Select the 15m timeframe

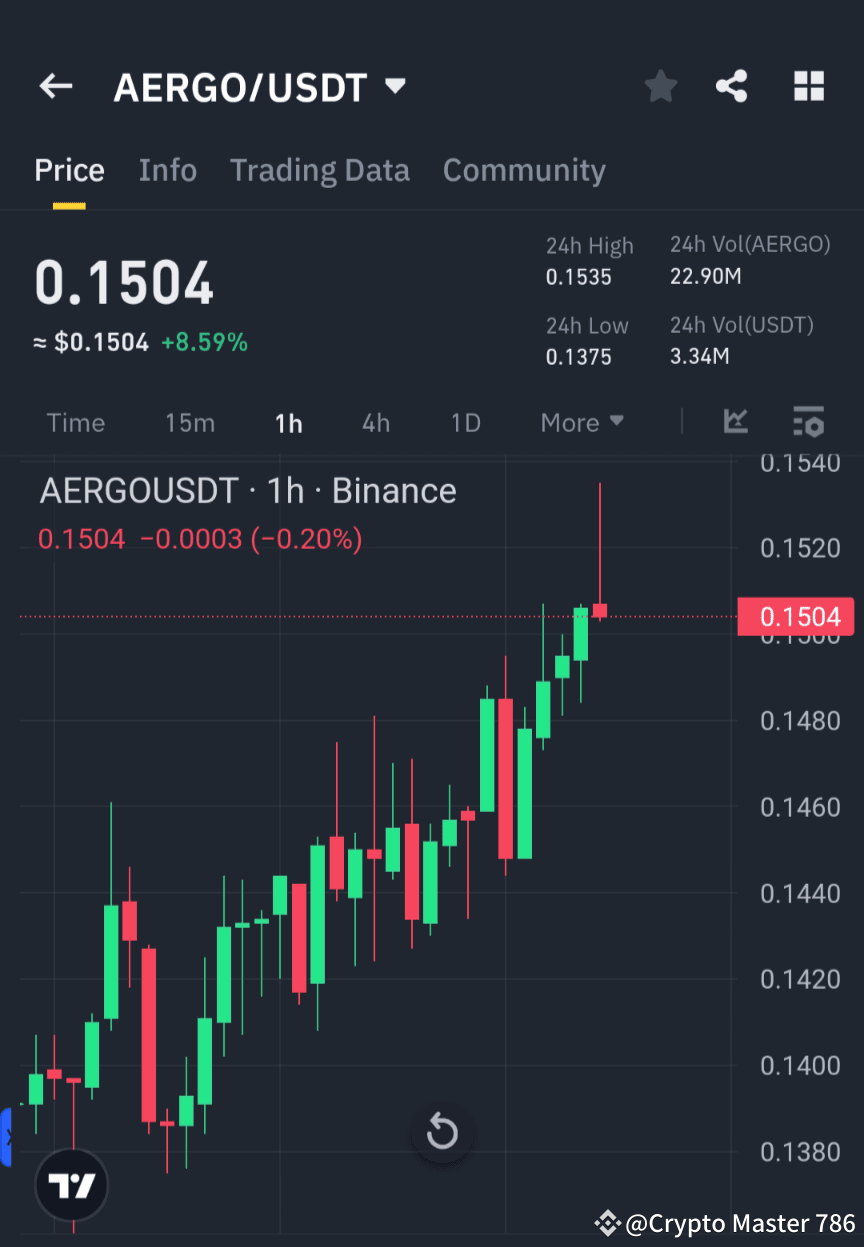tap(190, 422)
